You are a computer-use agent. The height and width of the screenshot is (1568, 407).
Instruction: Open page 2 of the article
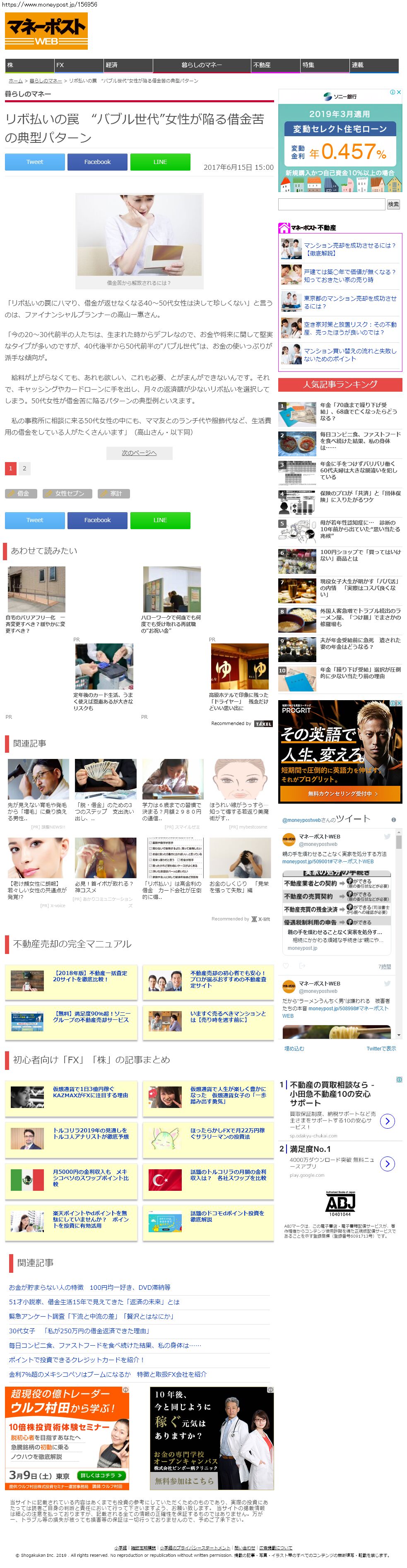(x=24, y=468)
